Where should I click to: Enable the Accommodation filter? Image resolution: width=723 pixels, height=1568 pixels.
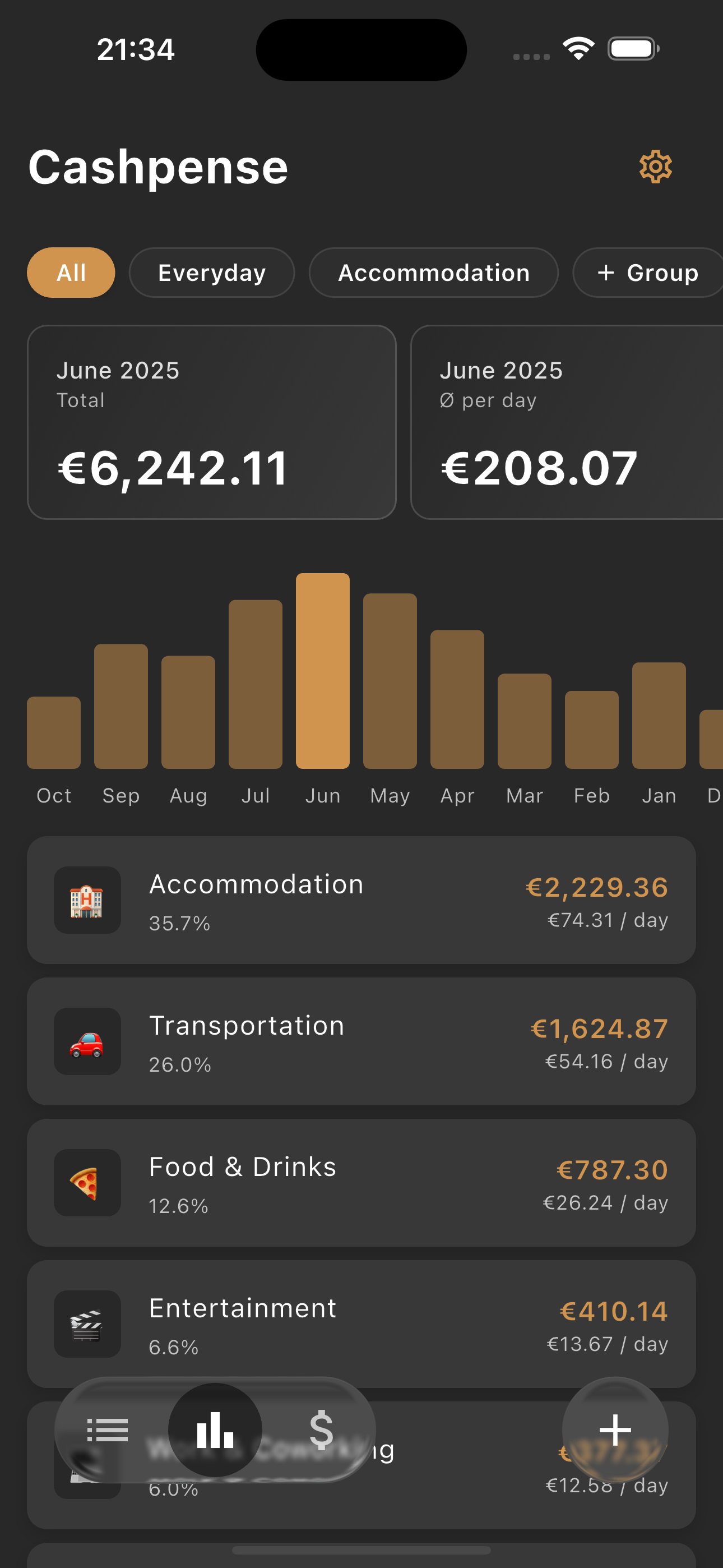(x=433, y=273)
